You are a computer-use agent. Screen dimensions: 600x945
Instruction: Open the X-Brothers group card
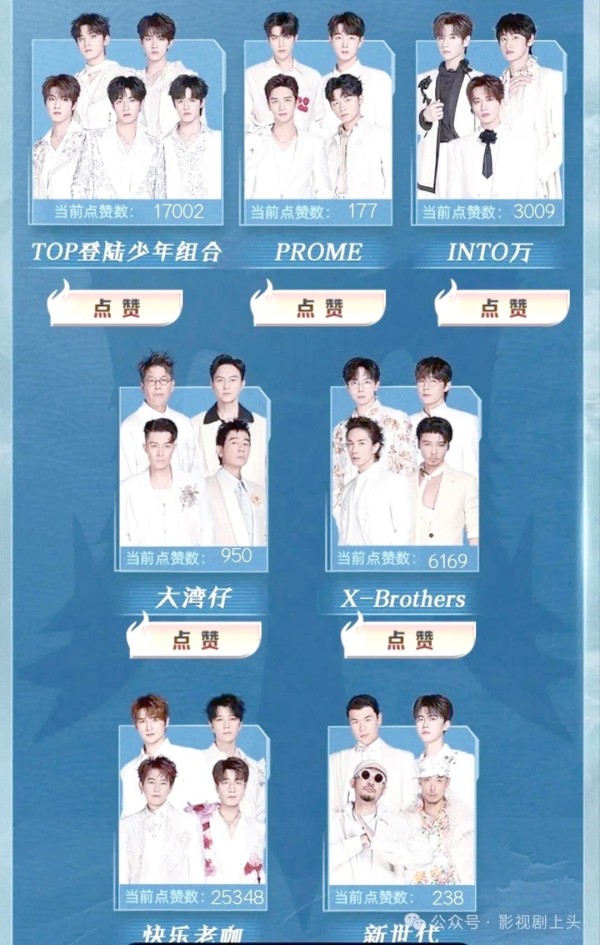click(x=404, y=468)
